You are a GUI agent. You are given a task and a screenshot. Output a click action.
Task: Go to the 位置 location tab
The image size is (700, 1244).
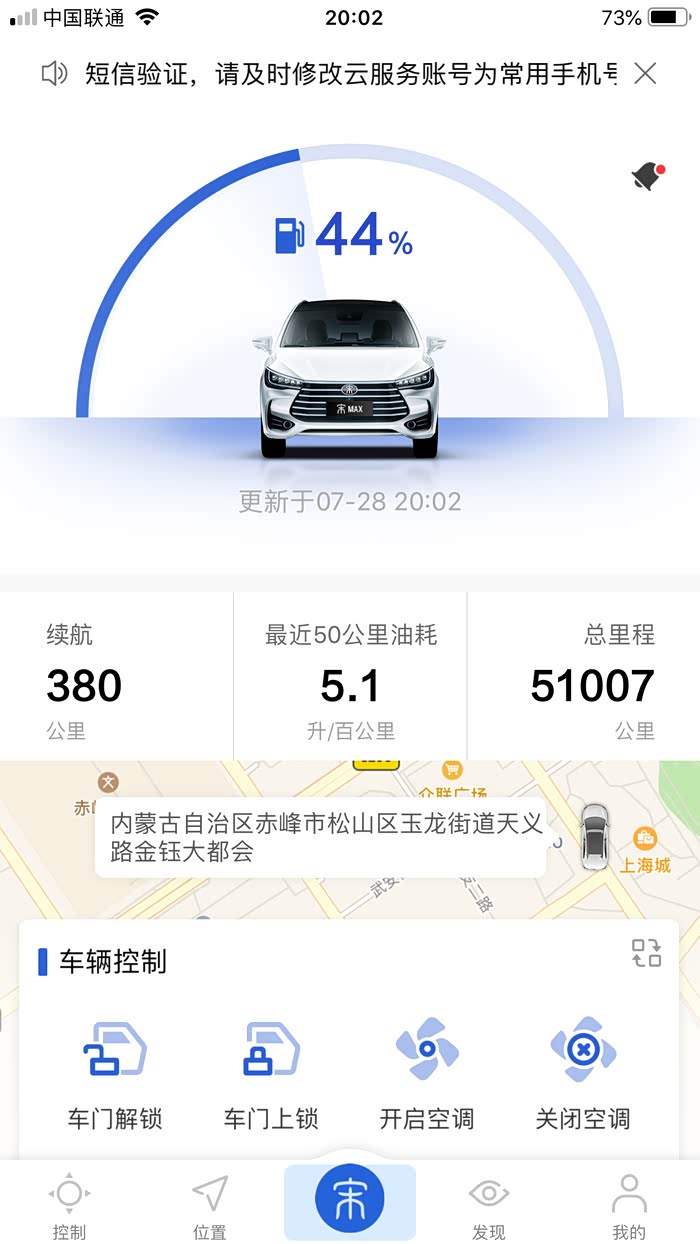point(209,1205)
